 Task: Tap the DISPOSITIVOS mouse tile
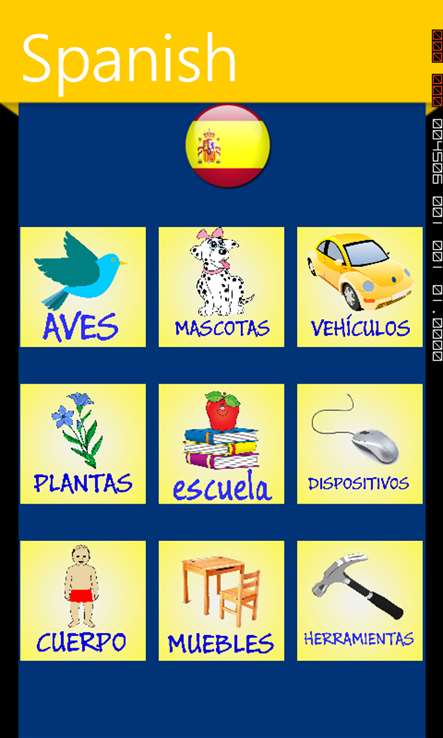pos(360,444)
